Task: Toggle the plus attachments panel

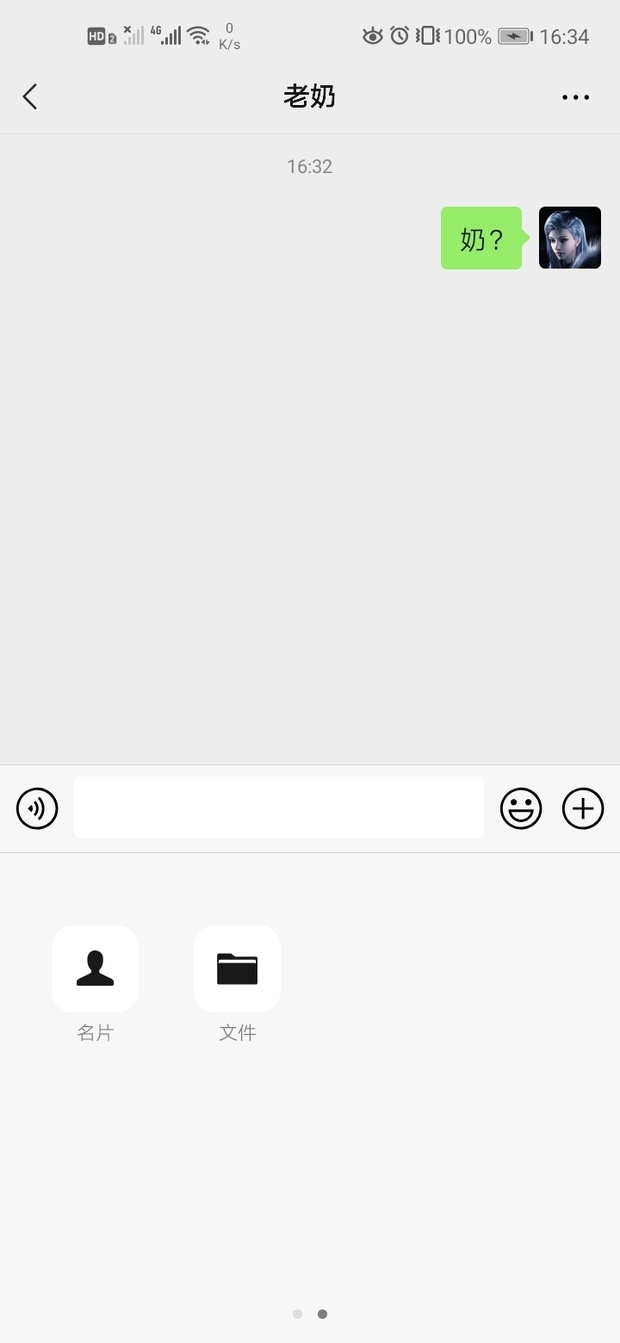Action: coord(583,808)
